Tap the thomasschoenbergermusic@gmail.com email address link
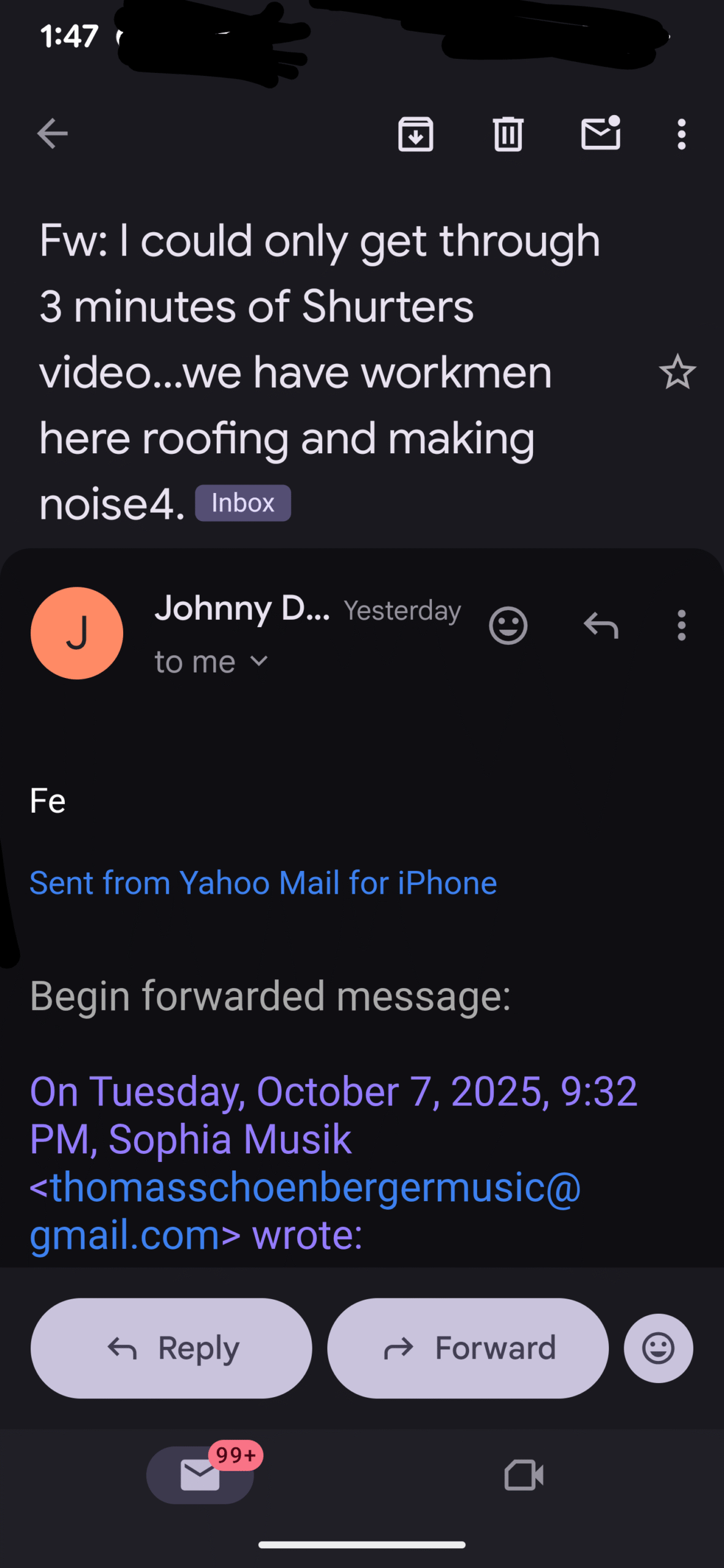The width and height of the screenshot is (724, 1568). [305, 1210]
